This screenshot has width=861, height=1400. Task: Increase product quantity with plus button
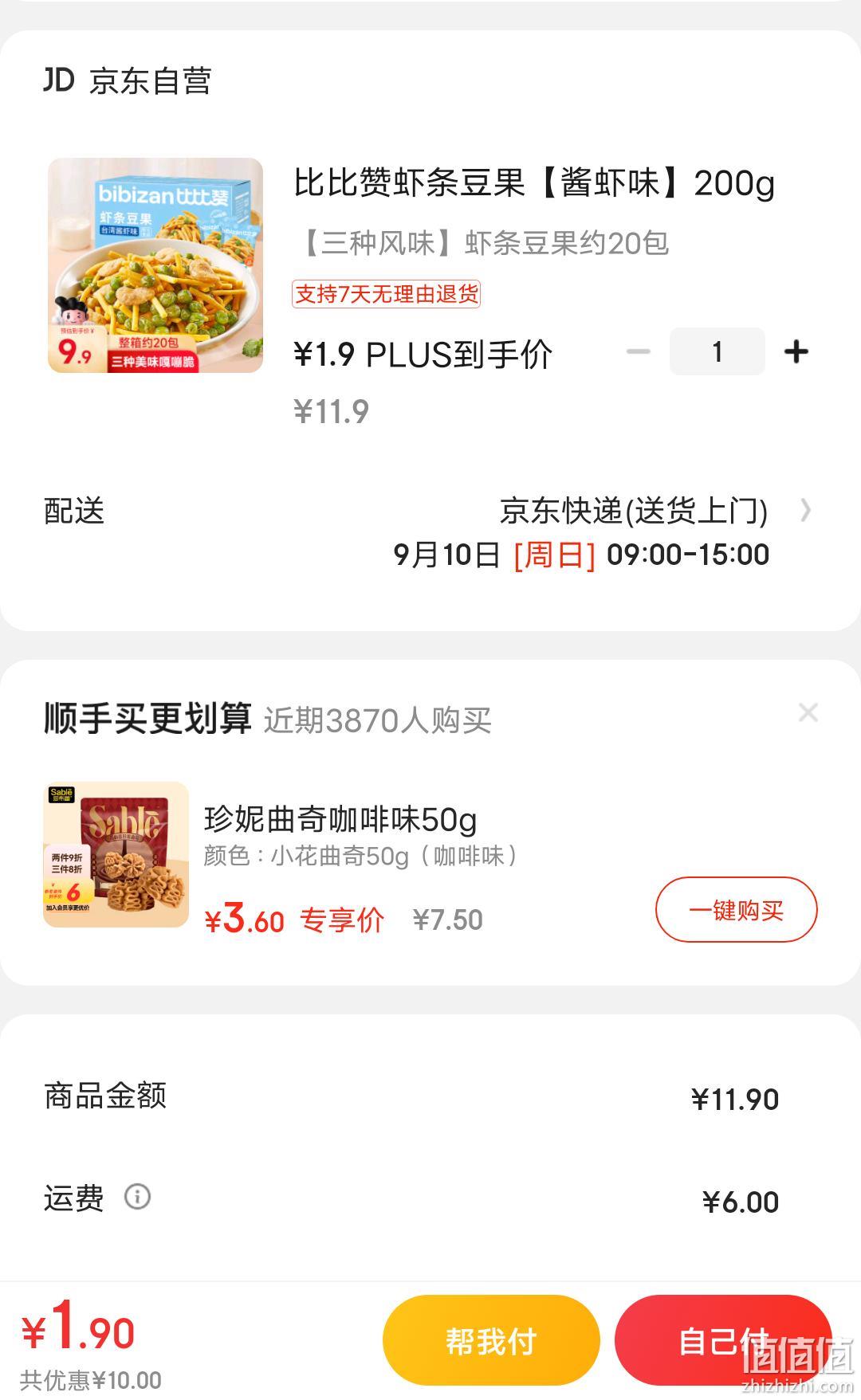click(x=796, y=351)
